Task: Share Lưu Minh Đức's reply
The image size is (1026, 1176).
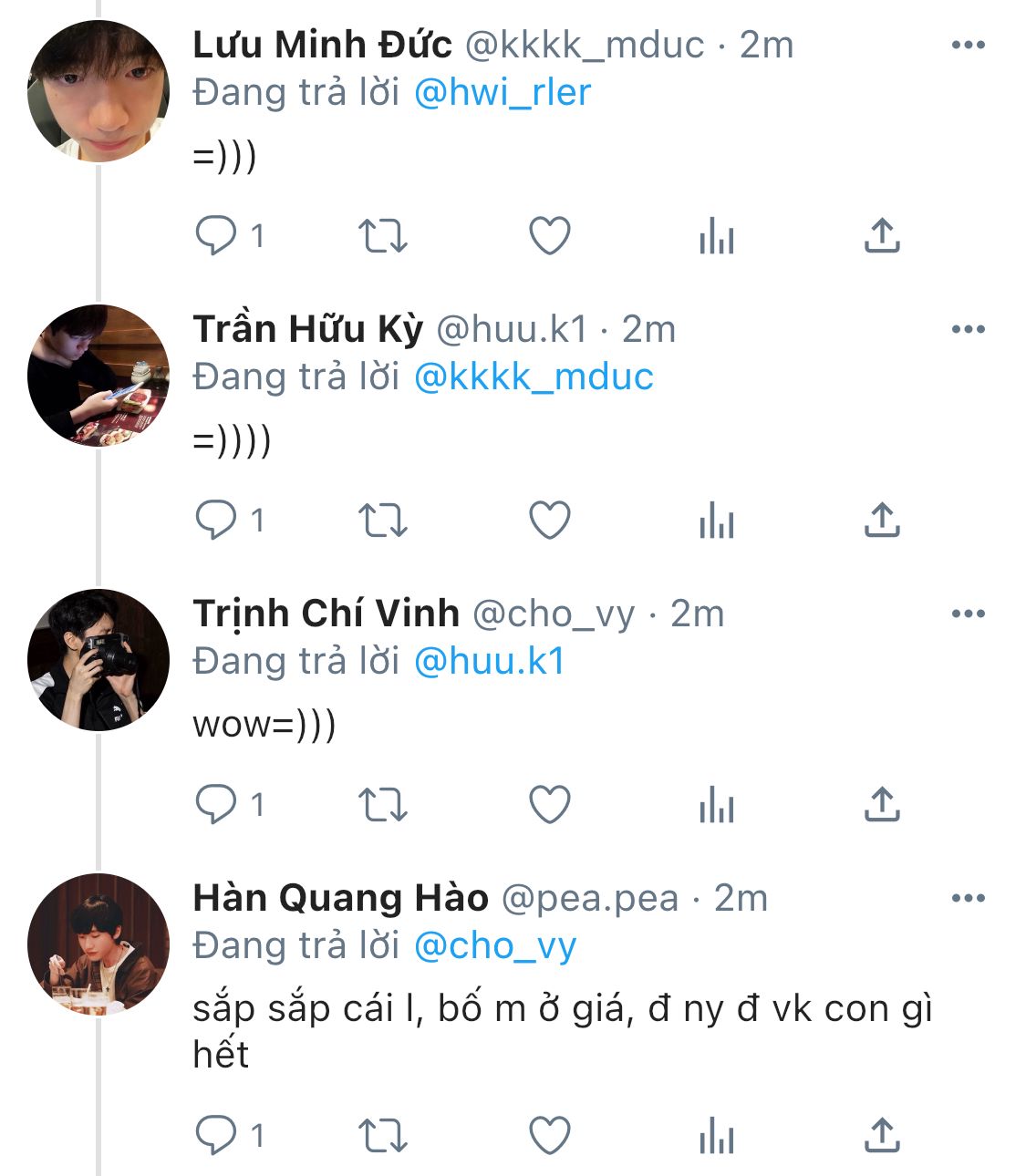Action: point(882,236)
